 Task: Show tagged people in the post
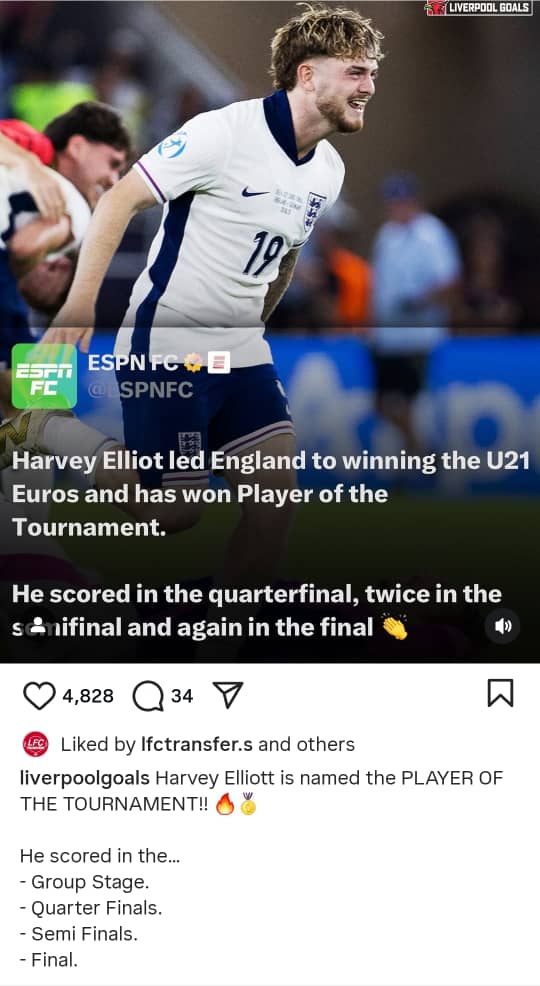38,626
